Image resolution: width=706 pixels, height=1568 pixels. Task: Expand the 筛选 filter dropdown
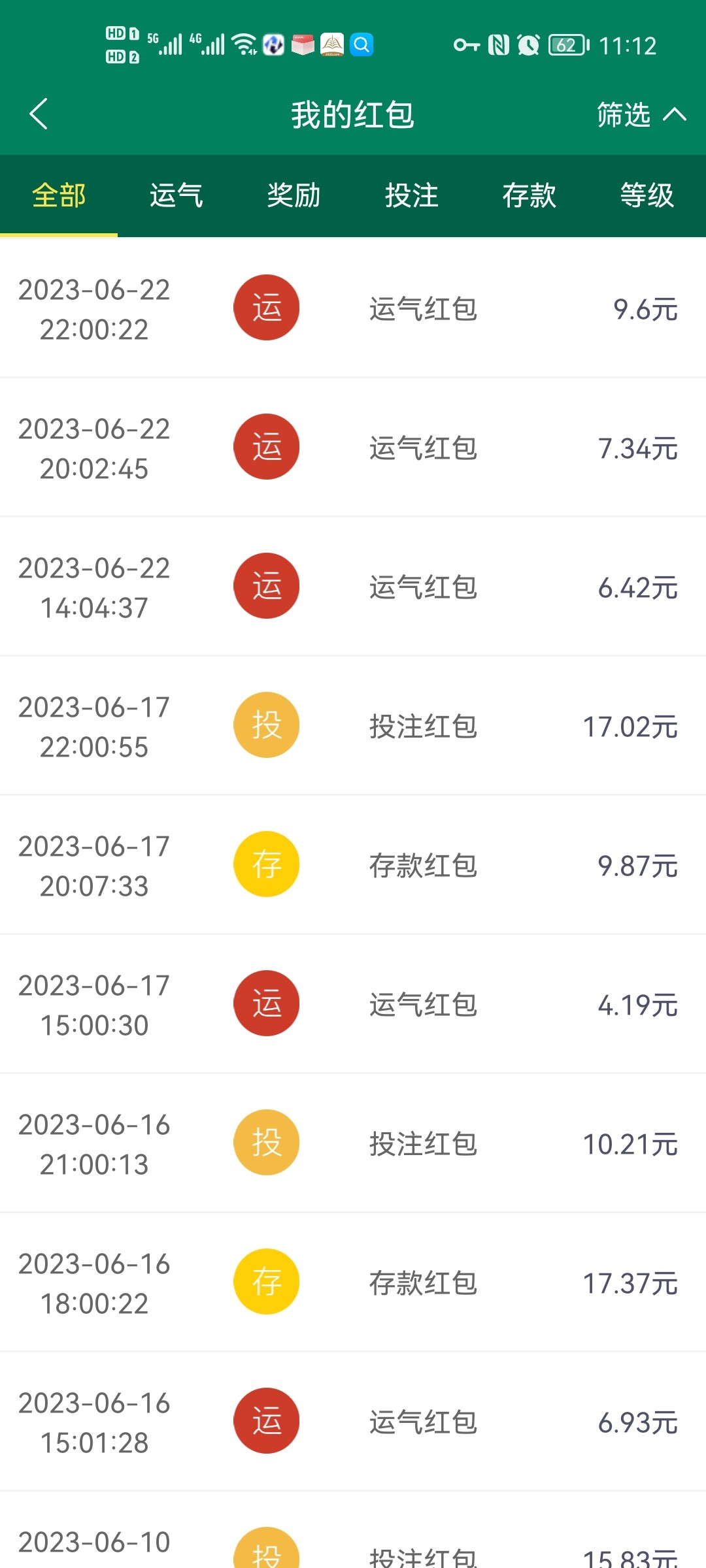641,115
